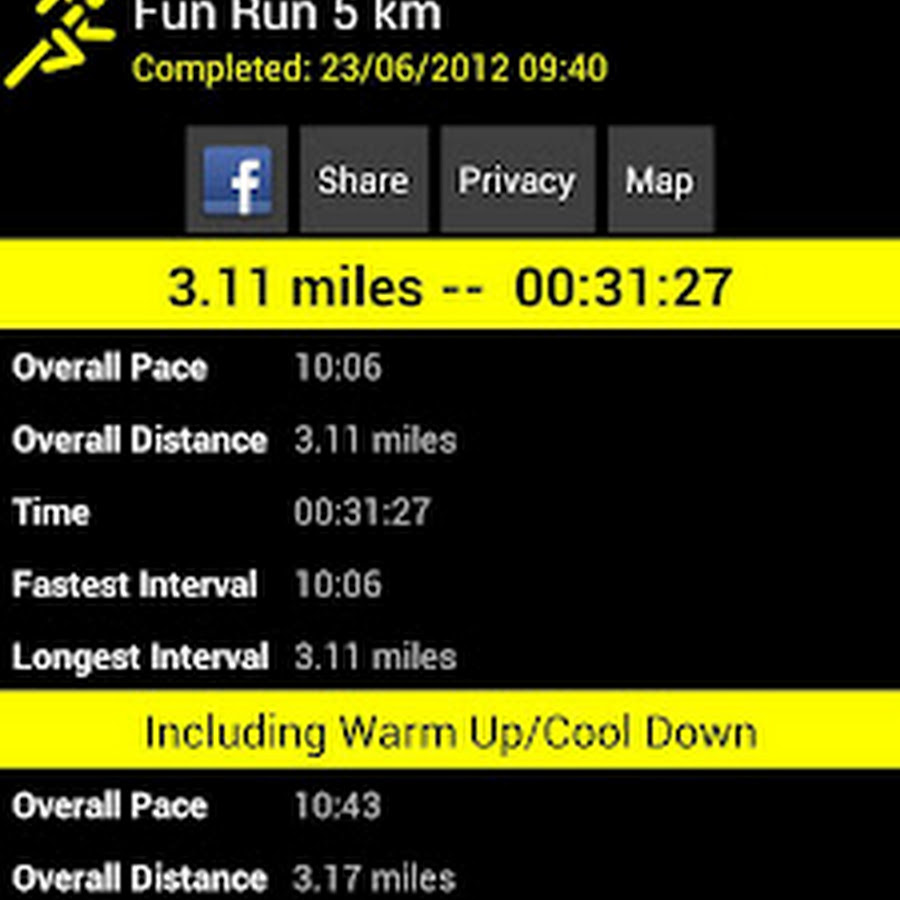Post this run to Facebook
This screenshot has width=900, height=900.
(237, 180)
